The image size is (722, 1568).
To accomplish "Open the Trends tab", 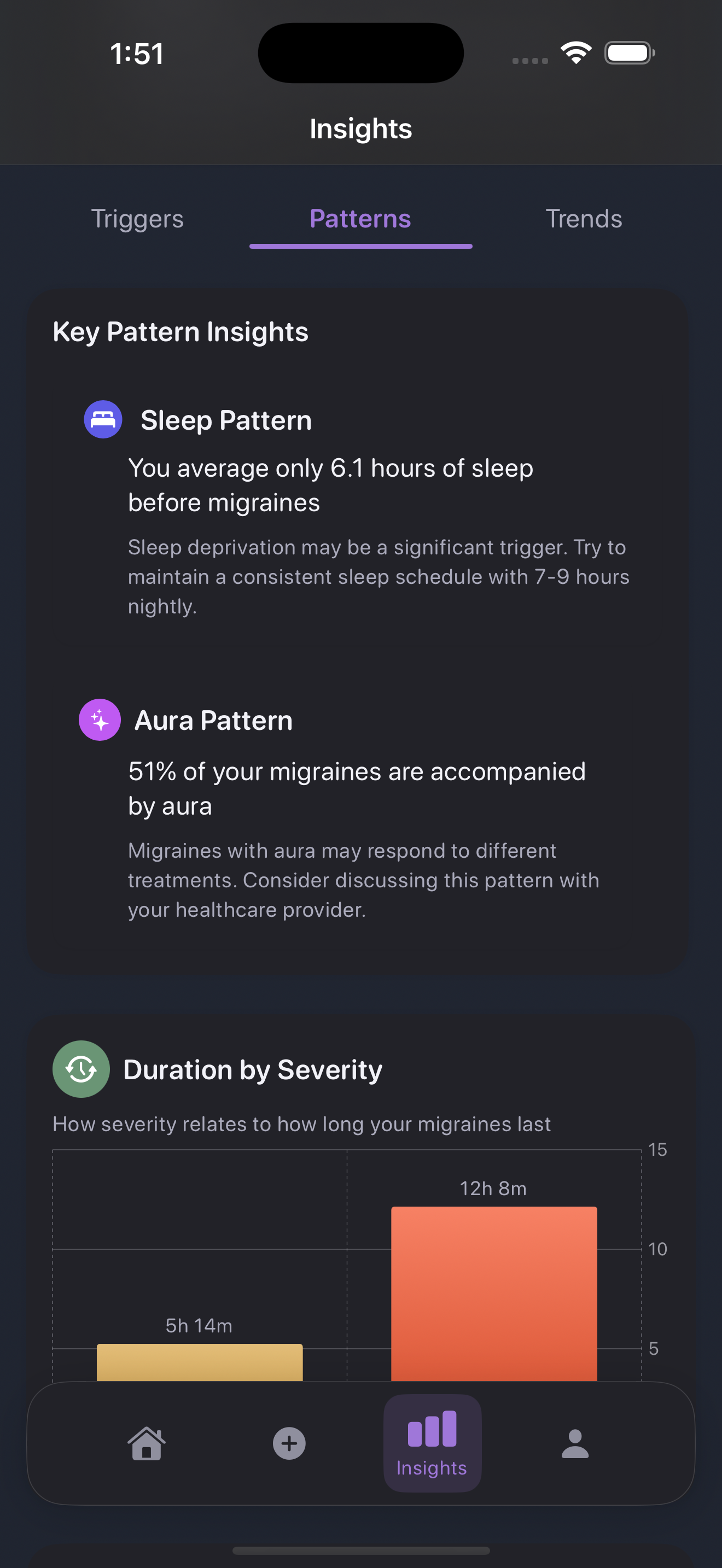I will 583,219.
